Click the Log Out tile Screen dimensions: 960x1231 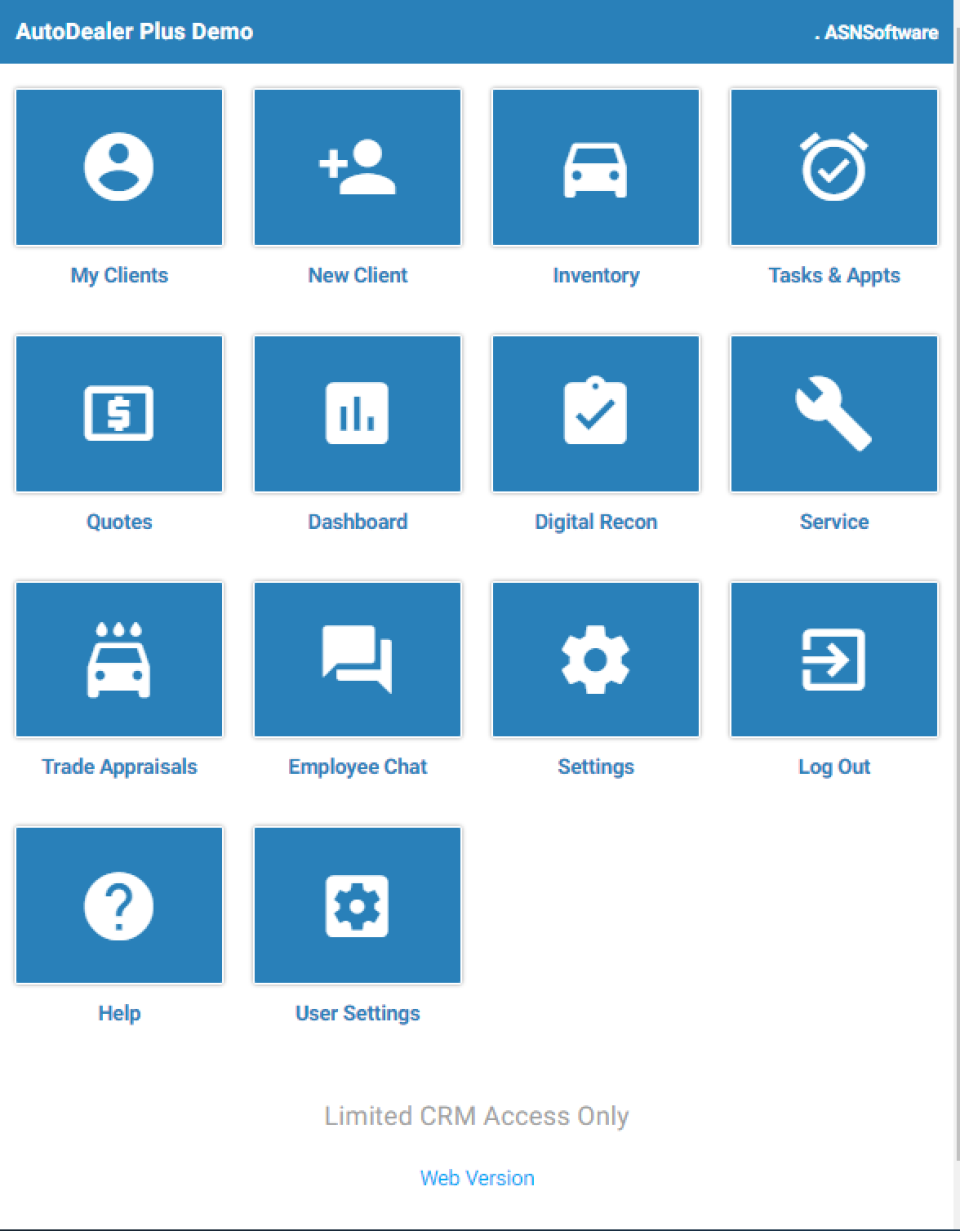(834, 658)
